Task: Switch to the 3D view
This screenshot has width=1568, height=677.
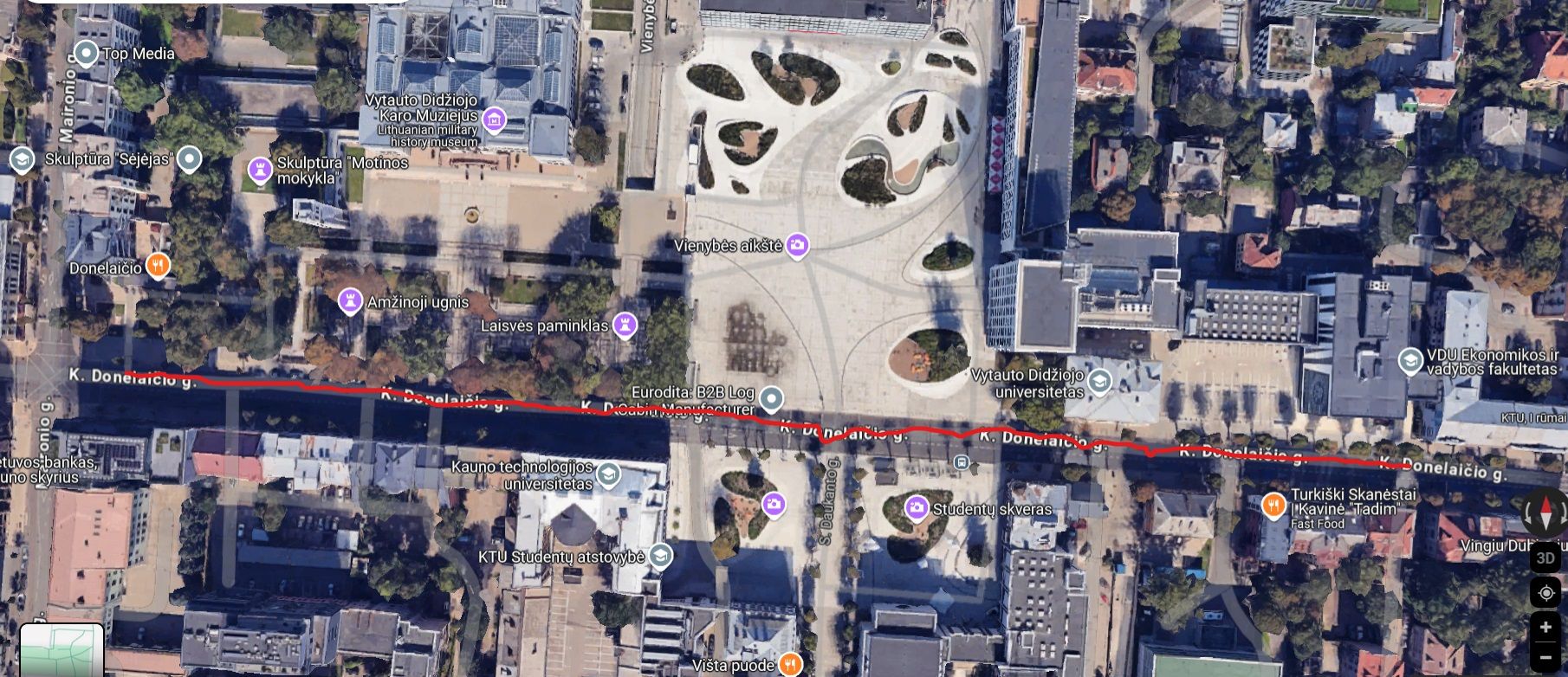Action: coord(1545,558)
